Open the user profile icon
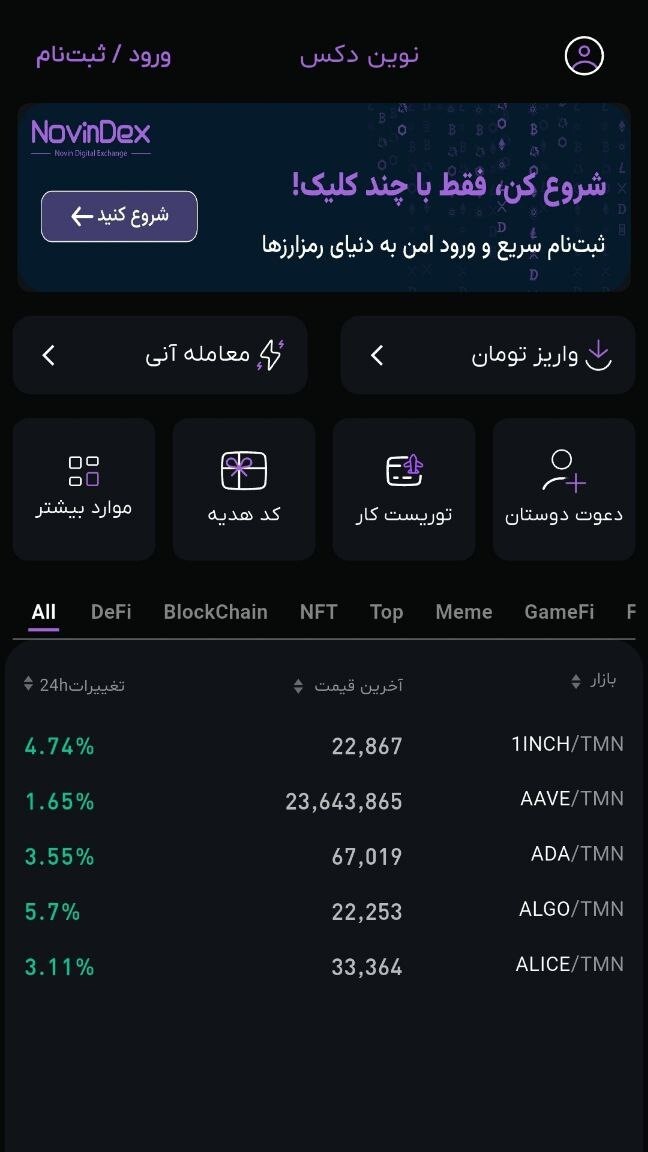The image size is (648, 1152). coord(584,55)
